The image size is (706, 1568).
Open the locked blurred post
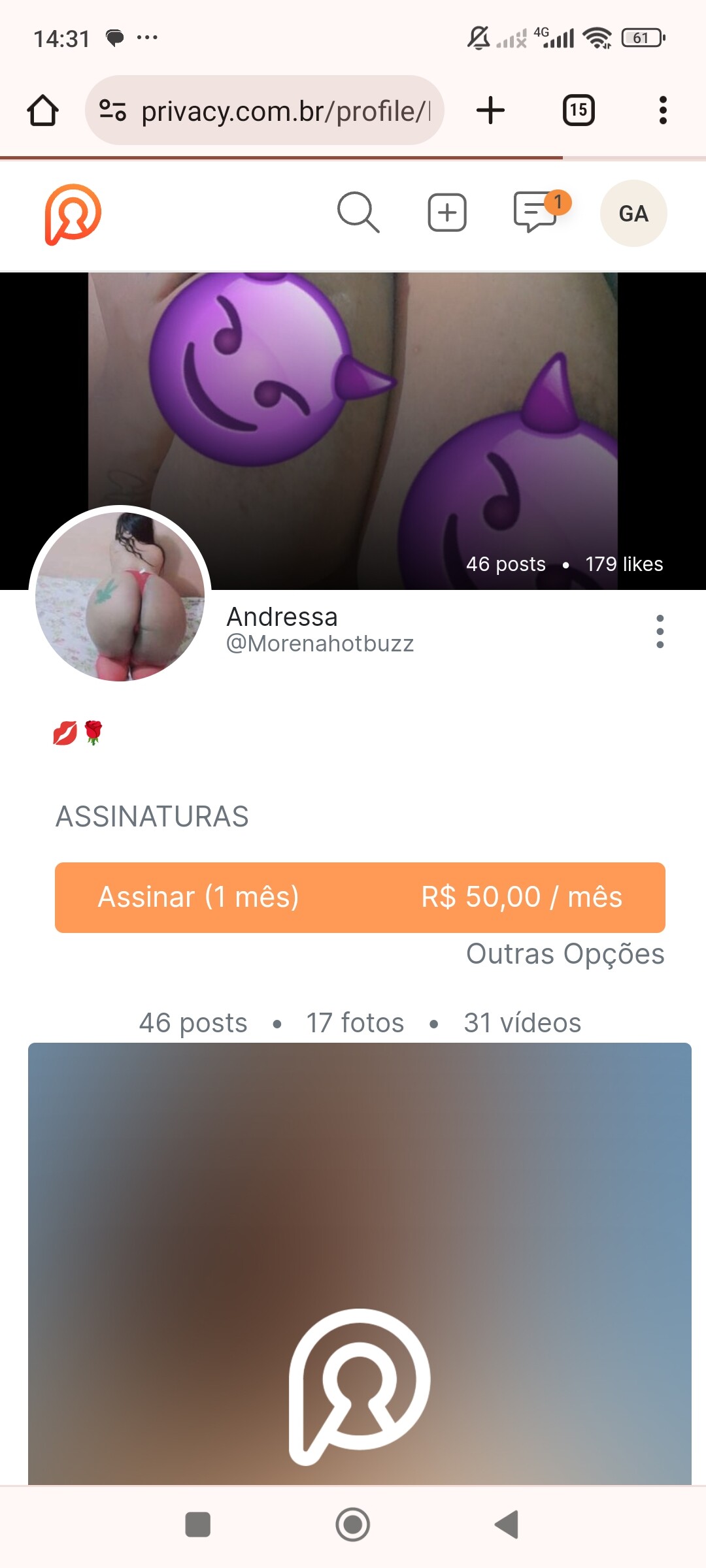click(360, 1261)
